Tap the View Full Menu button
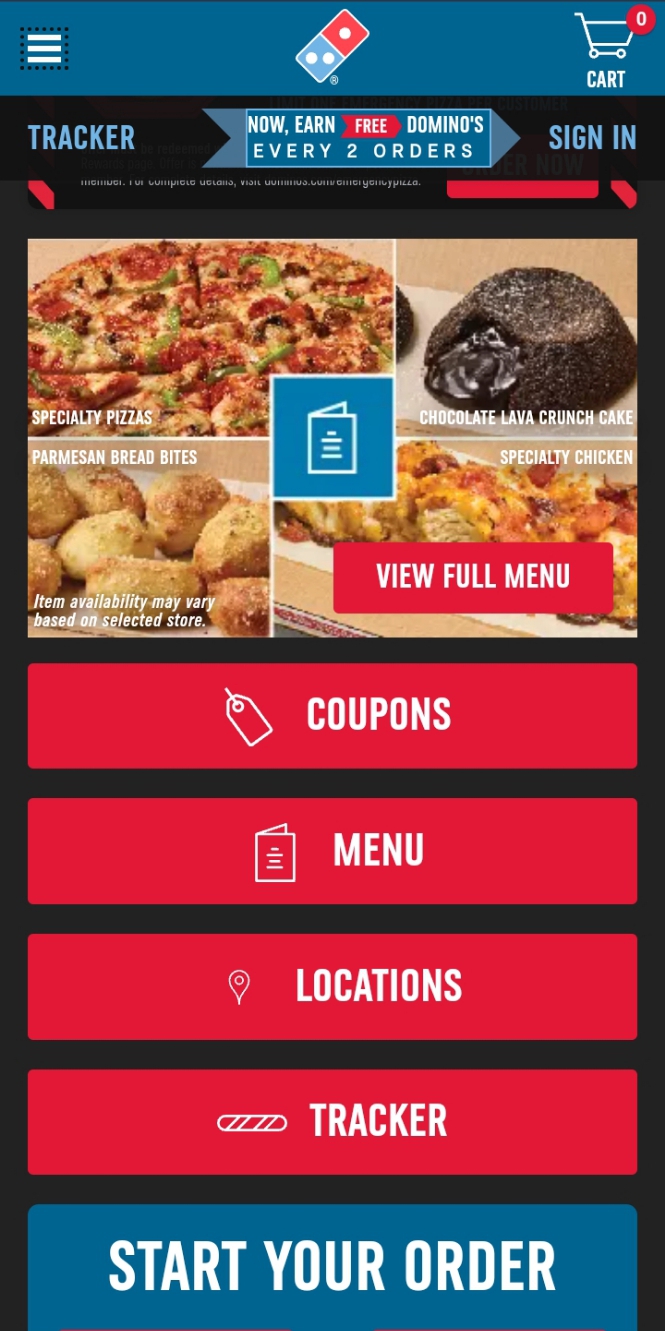The image size is (665, 1331). tap(472, 577)
